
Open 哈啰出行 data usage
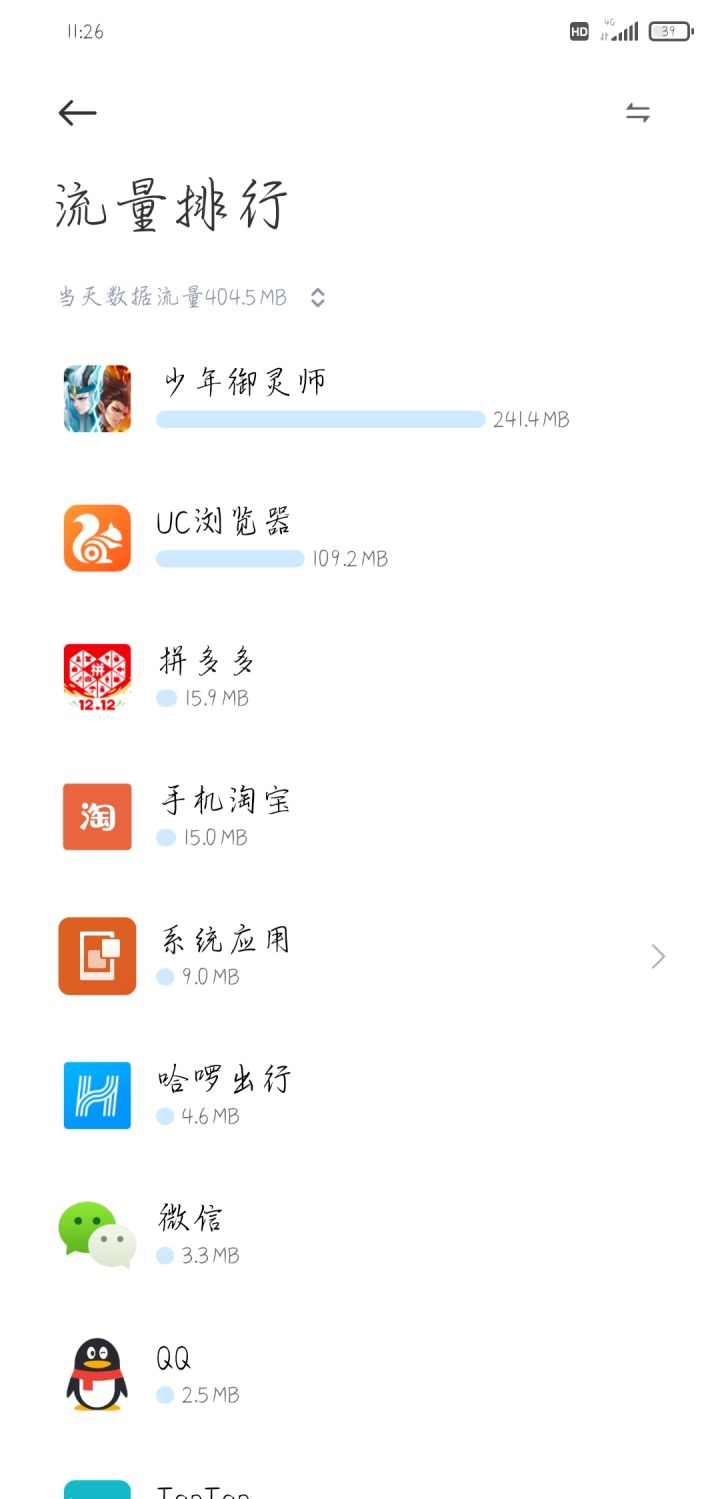tap(360, 1095)
